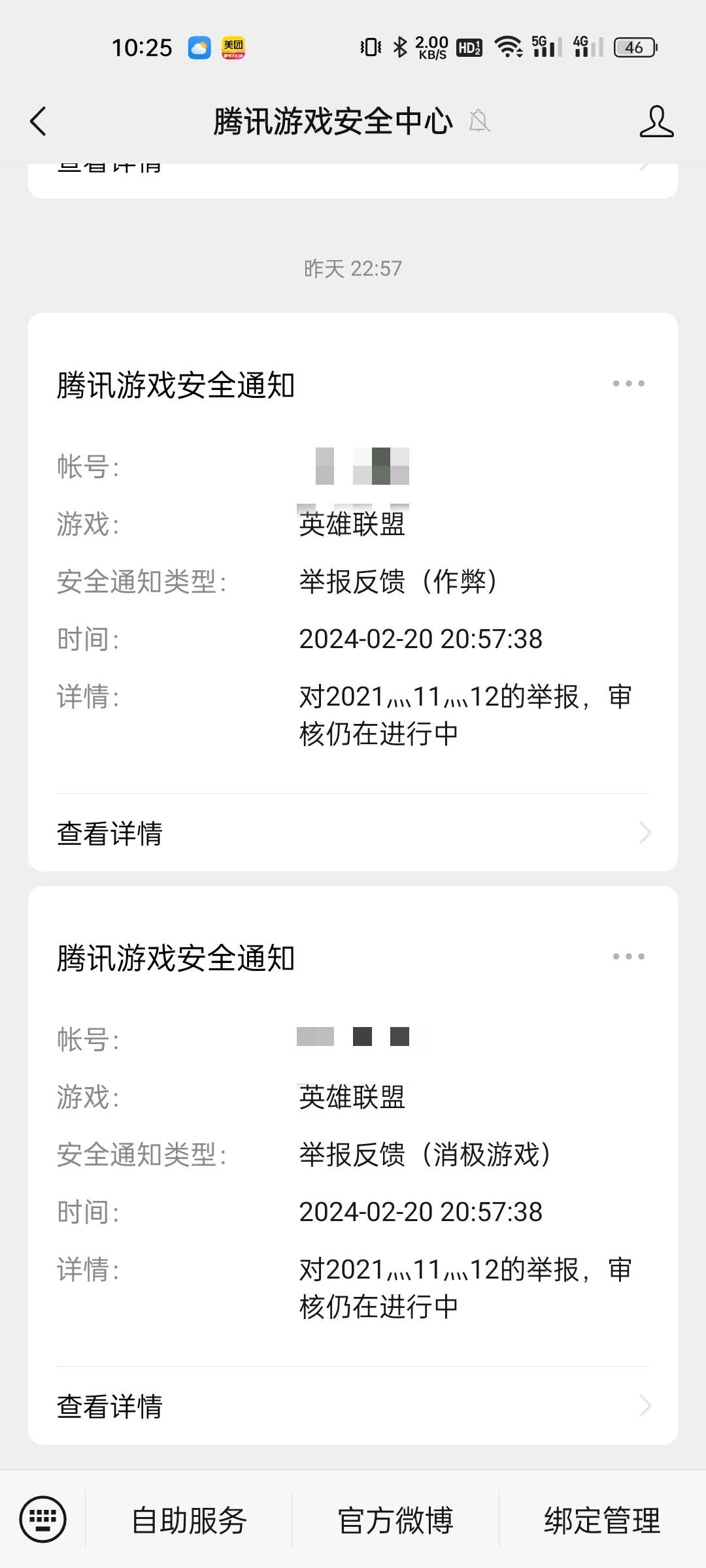Image resolution: width=706 pixels, height=1568 pixels.
Task: Open 查看详情 for the 作弊 report notification
Action: 353,833
